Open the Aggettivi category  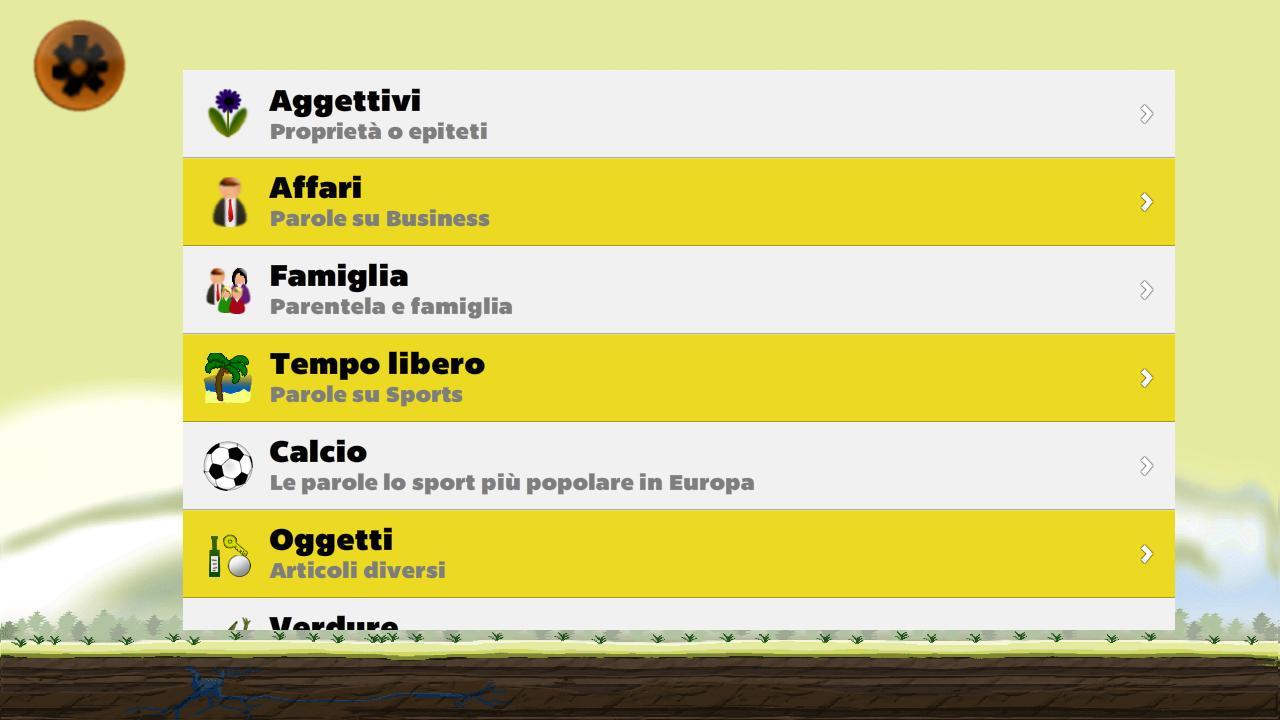[x=678, y=114]
